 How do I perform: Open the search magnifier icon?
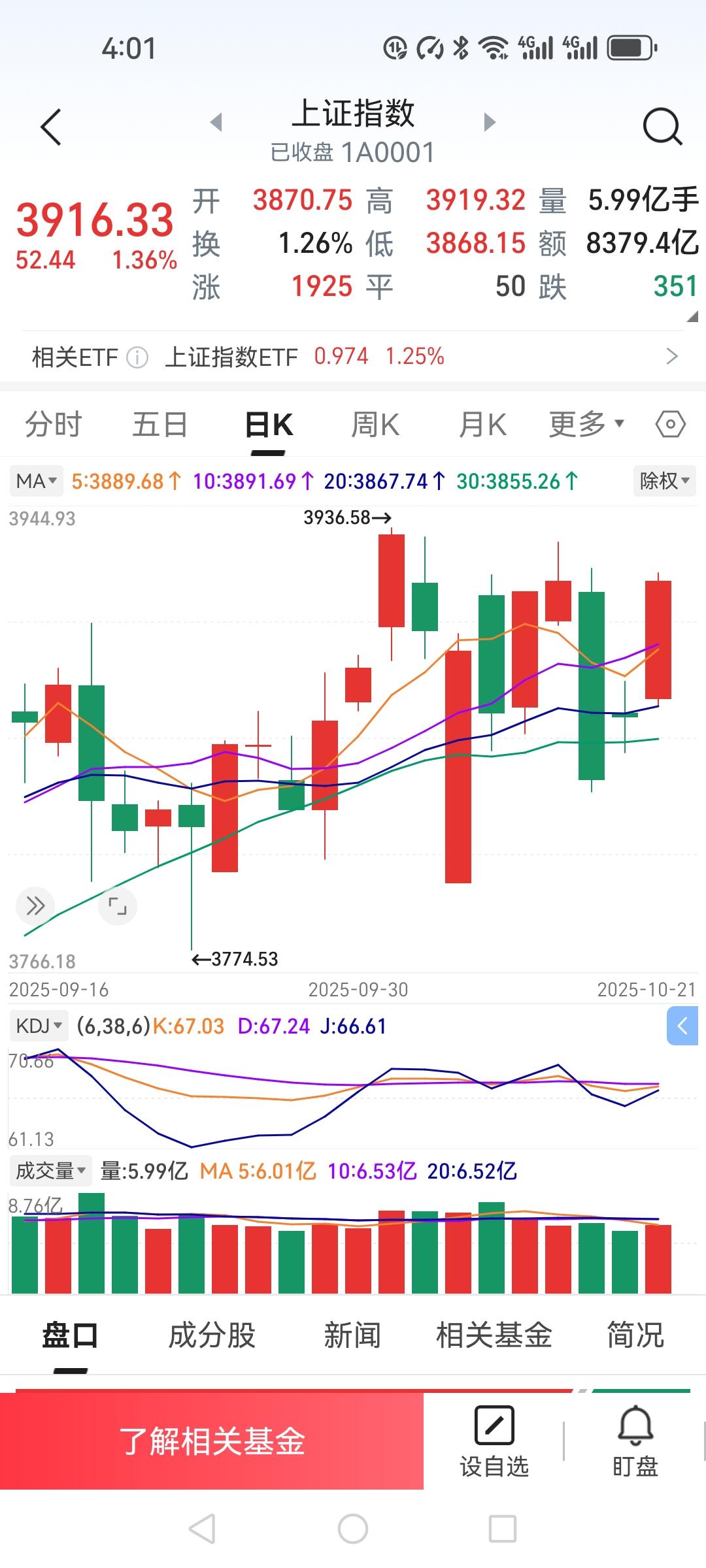pyautogui.click(x=662, y=127)
